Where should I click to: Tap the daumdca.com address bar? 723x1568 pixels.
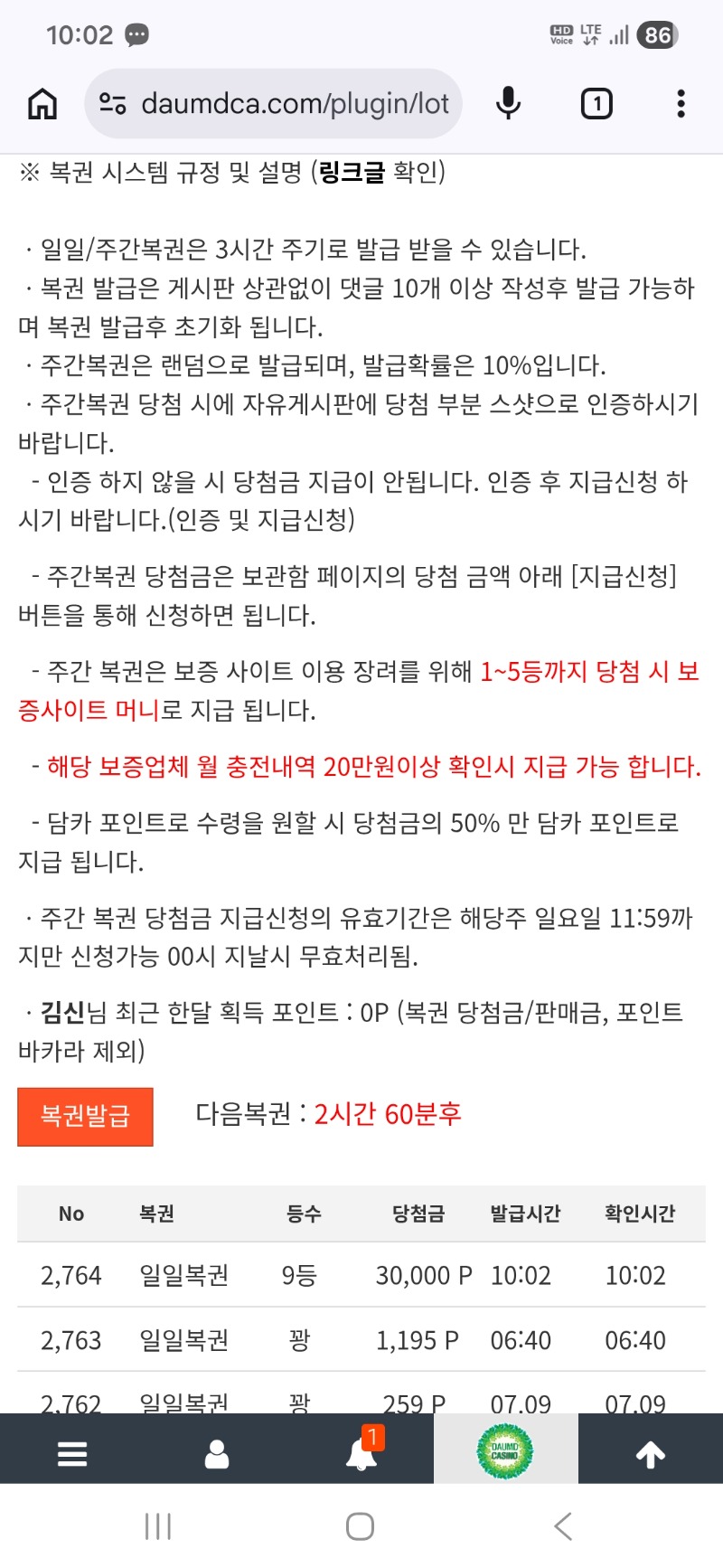pos(274,104)
